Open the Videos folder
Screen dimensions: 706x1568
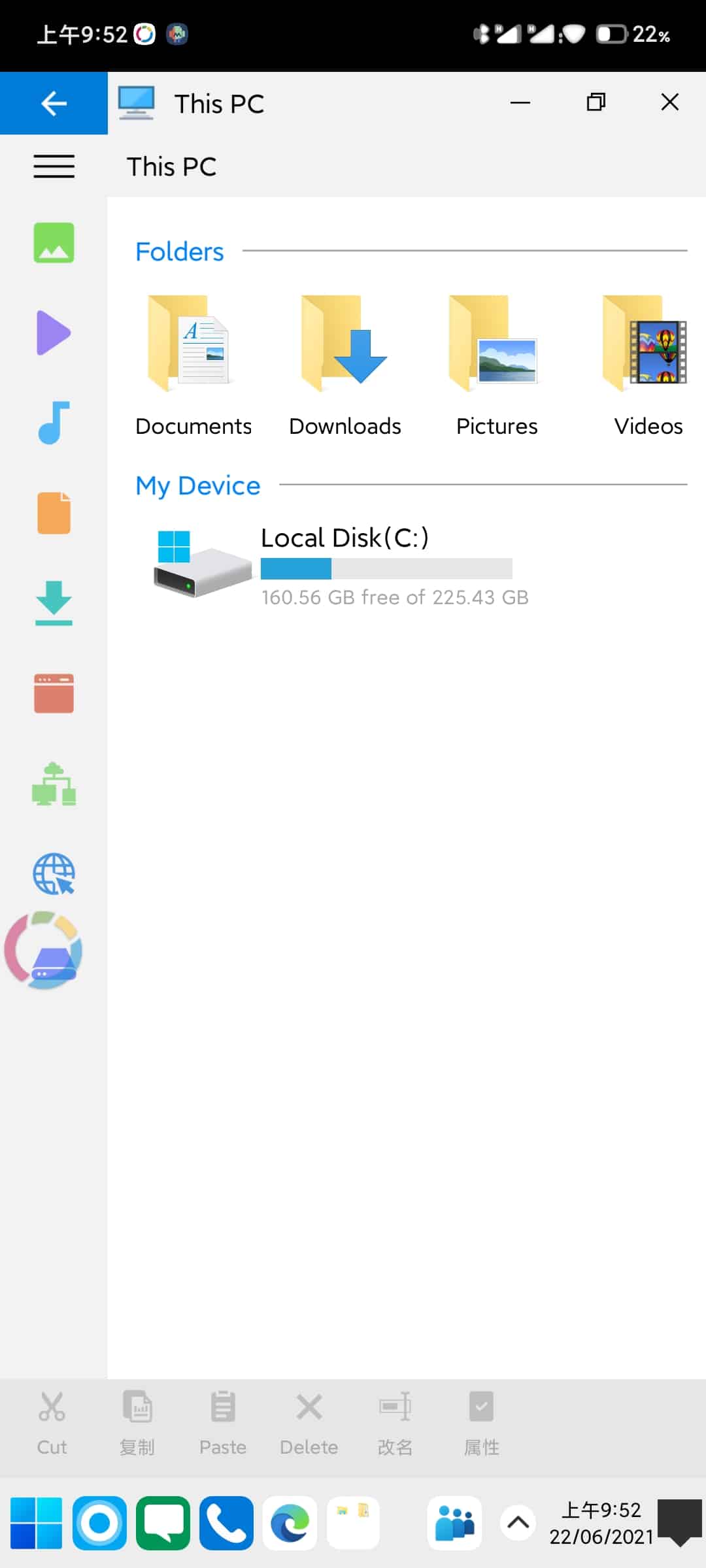click(x=647, y=366)
